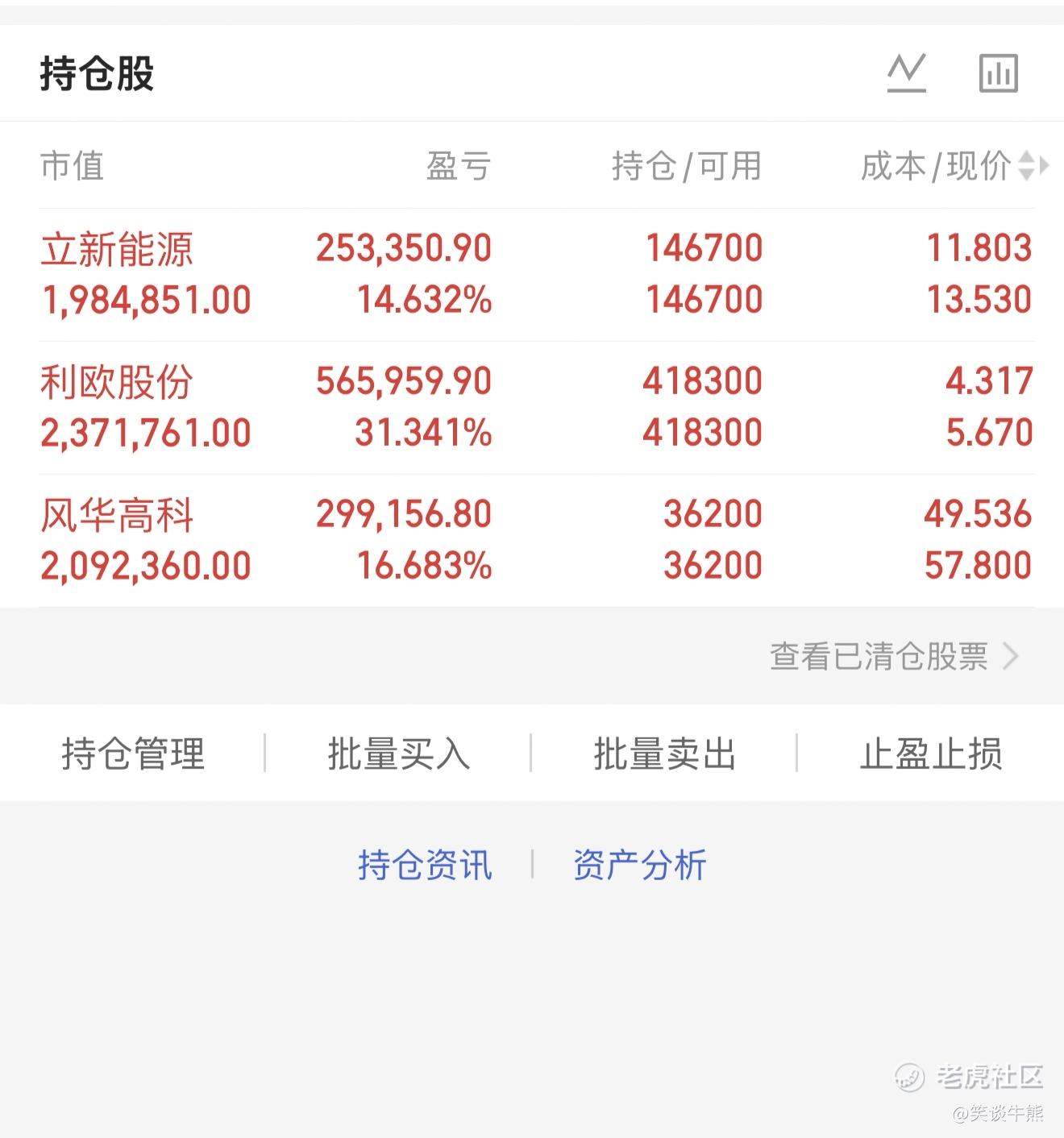The height and width of the screenshot is (1138, 1064).
Task: View 查看已清仓股票 cleared stocks
Action: 895,657
